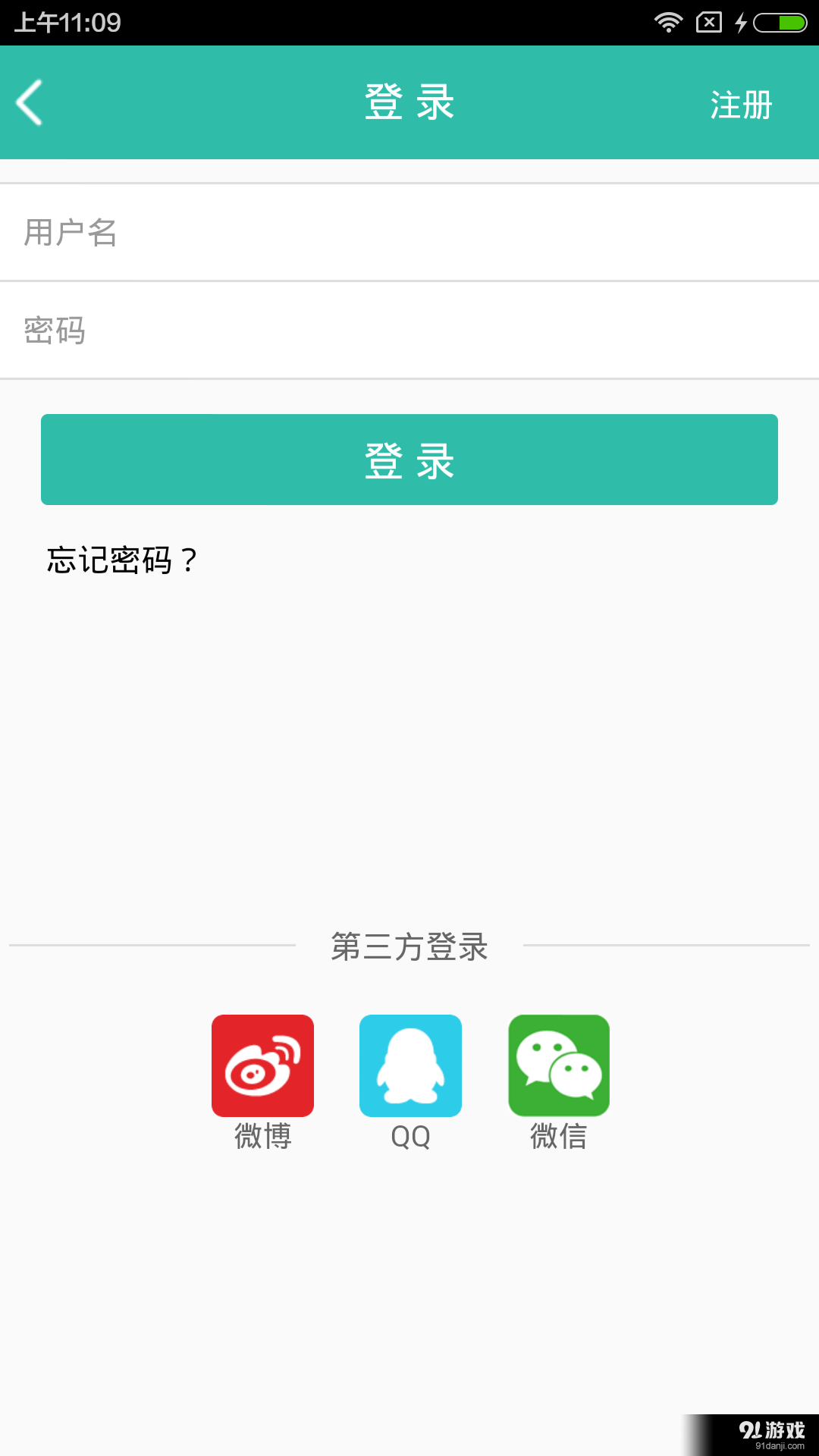
Task: Click the 微博 label under Weibo icon
Action: pyautogui.click(x=262, y=1137)
